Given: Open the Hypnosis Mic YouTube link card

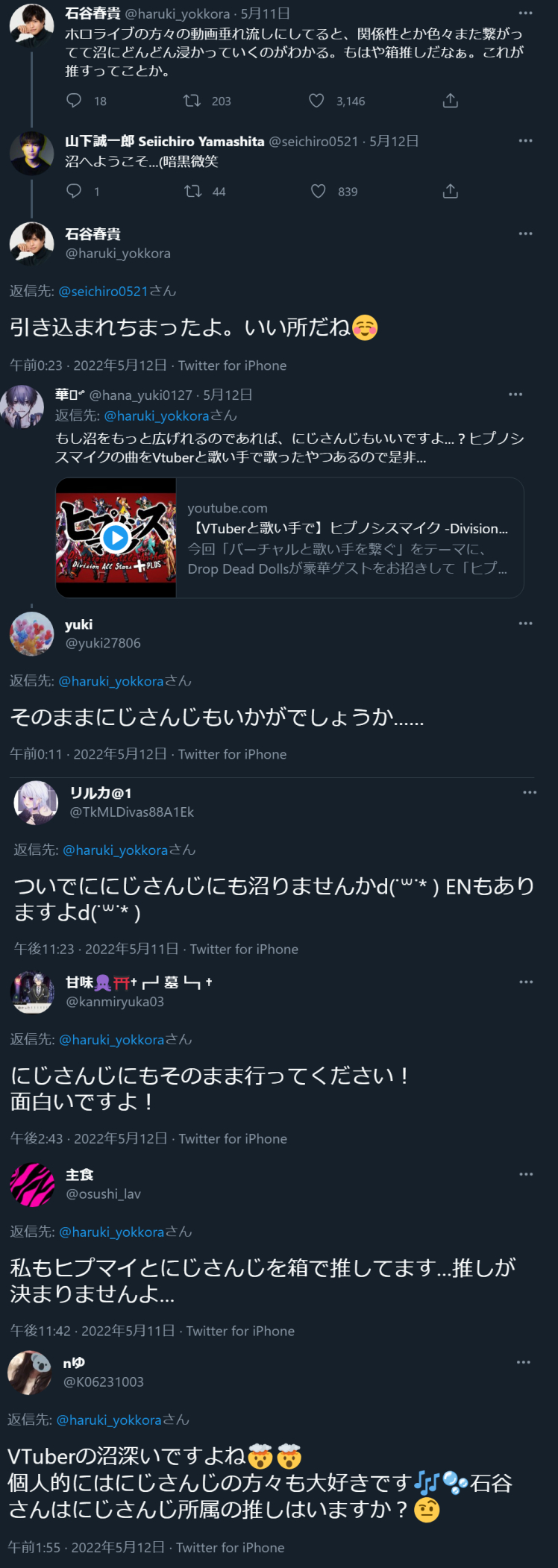Looking at the screenshot, I should 289,538.
